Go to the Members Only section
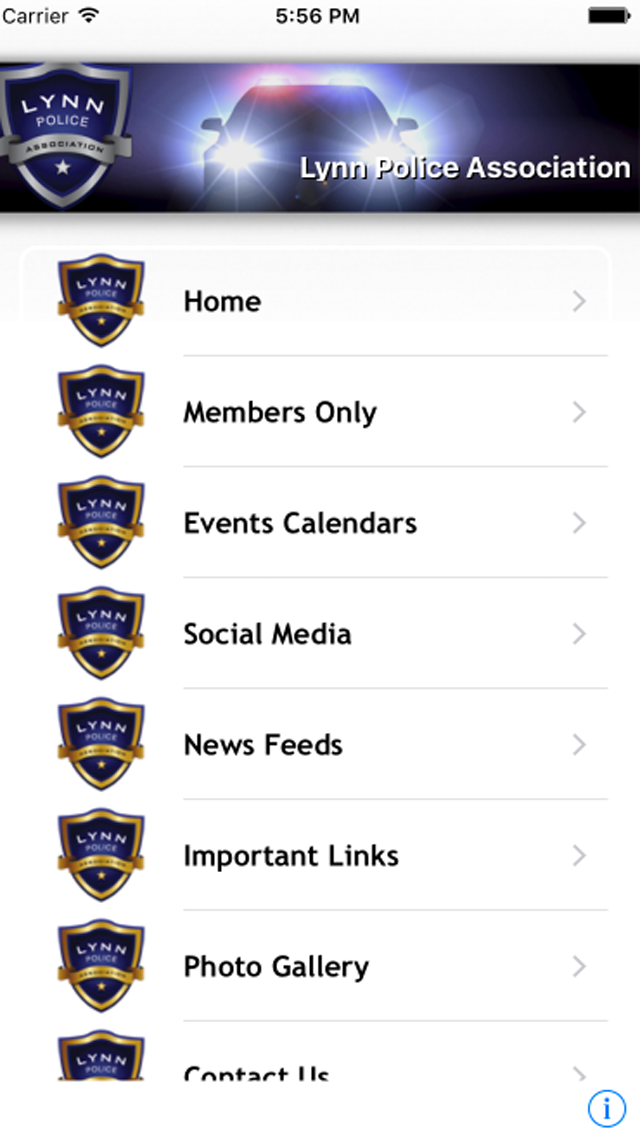Screen dimensions: 640x1136 click(x=320, y=412)
